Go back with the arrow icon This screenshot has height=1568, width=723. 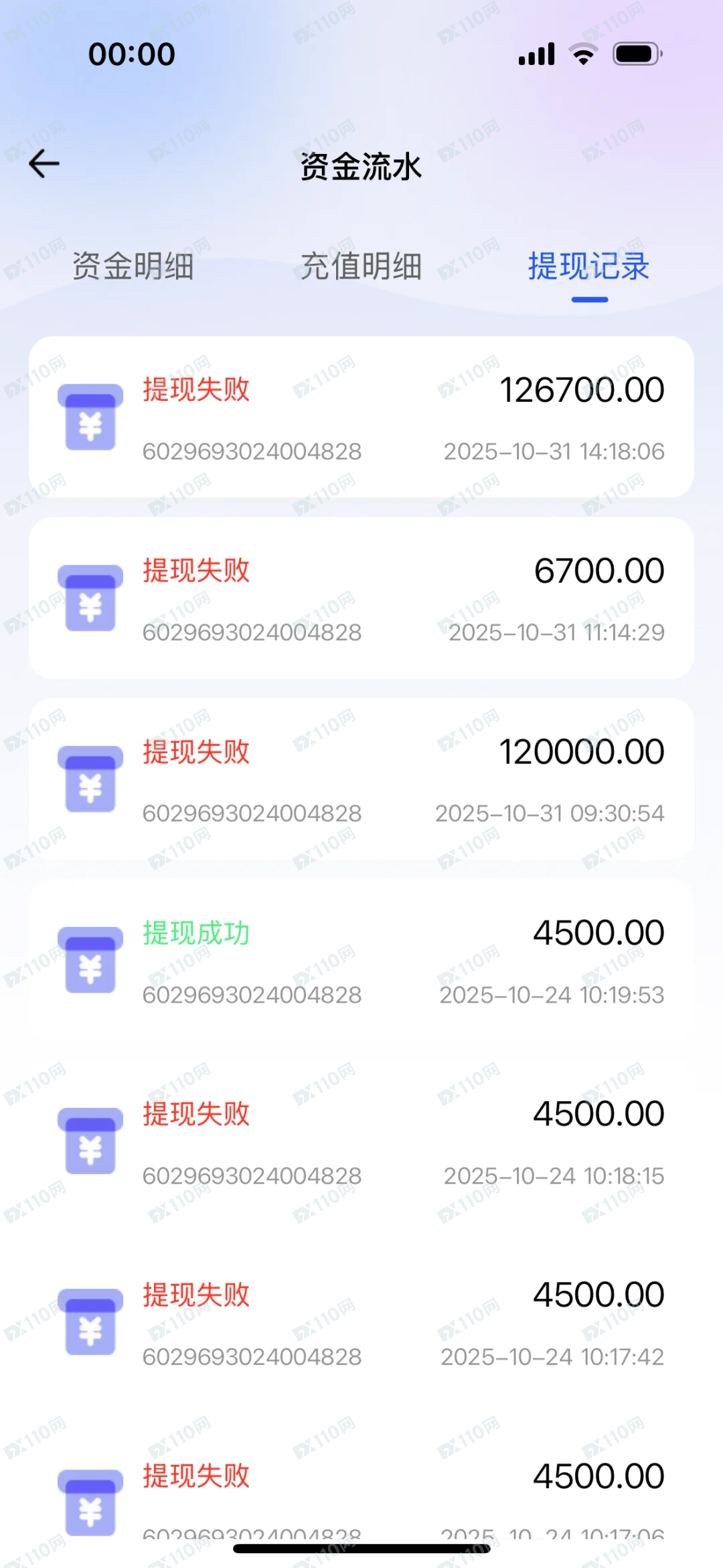tap(45, 164)
